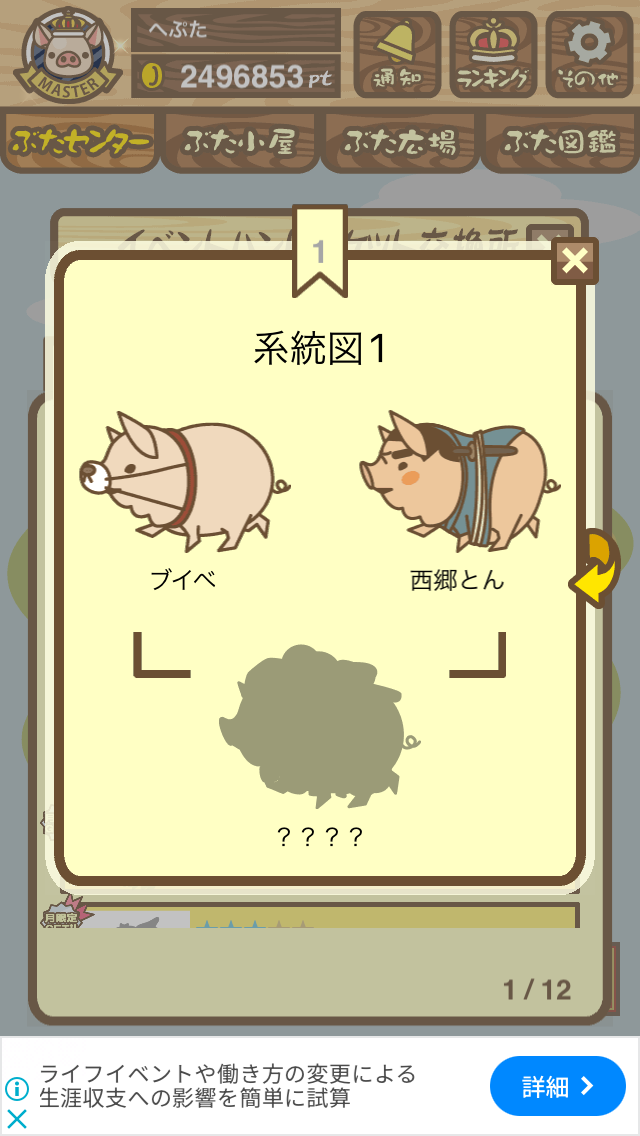Switch to ぶた図鑑 tab
The width and height of the screenshot is (640, 1136).
tap(561, 141)
